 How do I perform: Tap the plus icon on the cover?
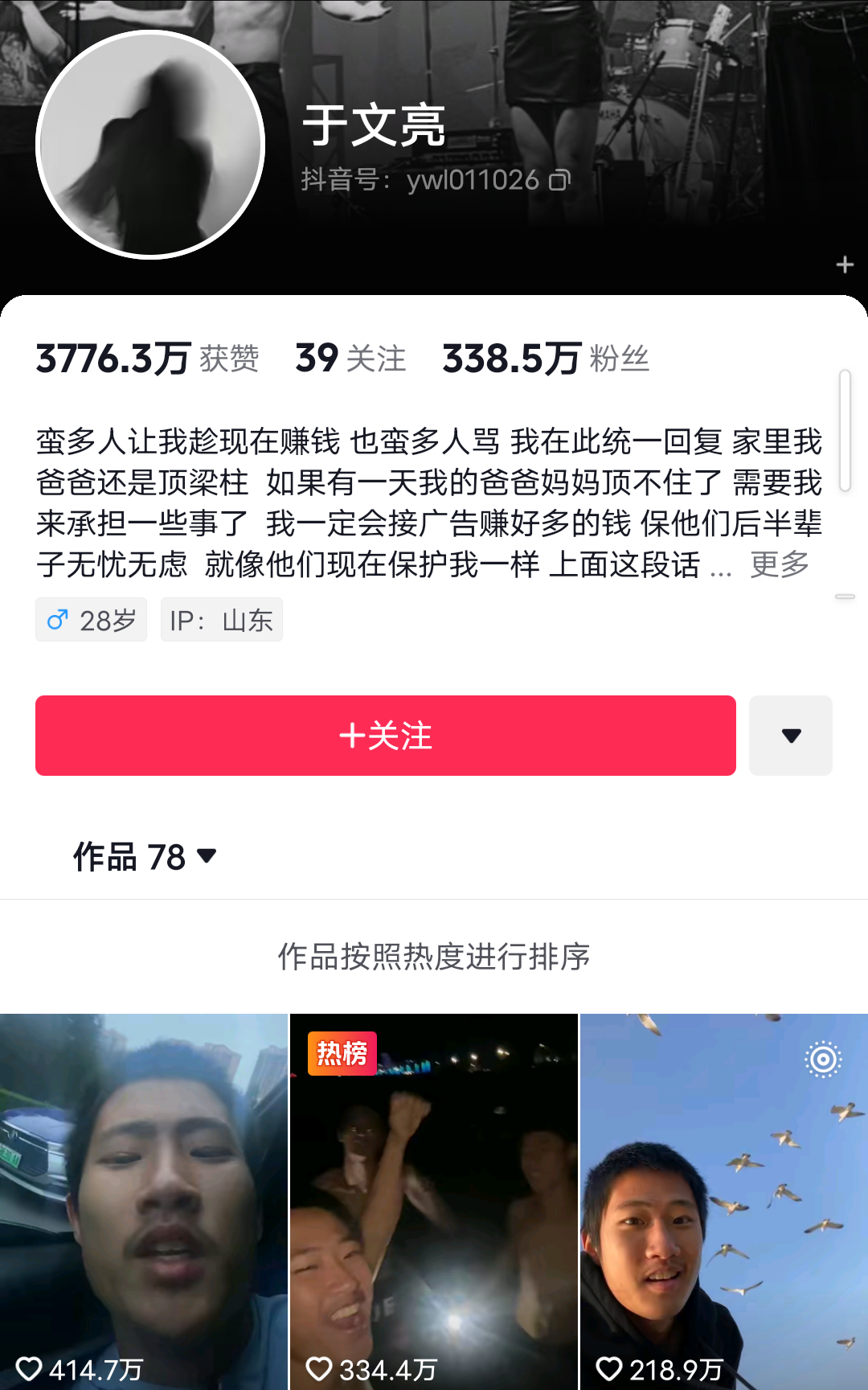pos(844,264)
